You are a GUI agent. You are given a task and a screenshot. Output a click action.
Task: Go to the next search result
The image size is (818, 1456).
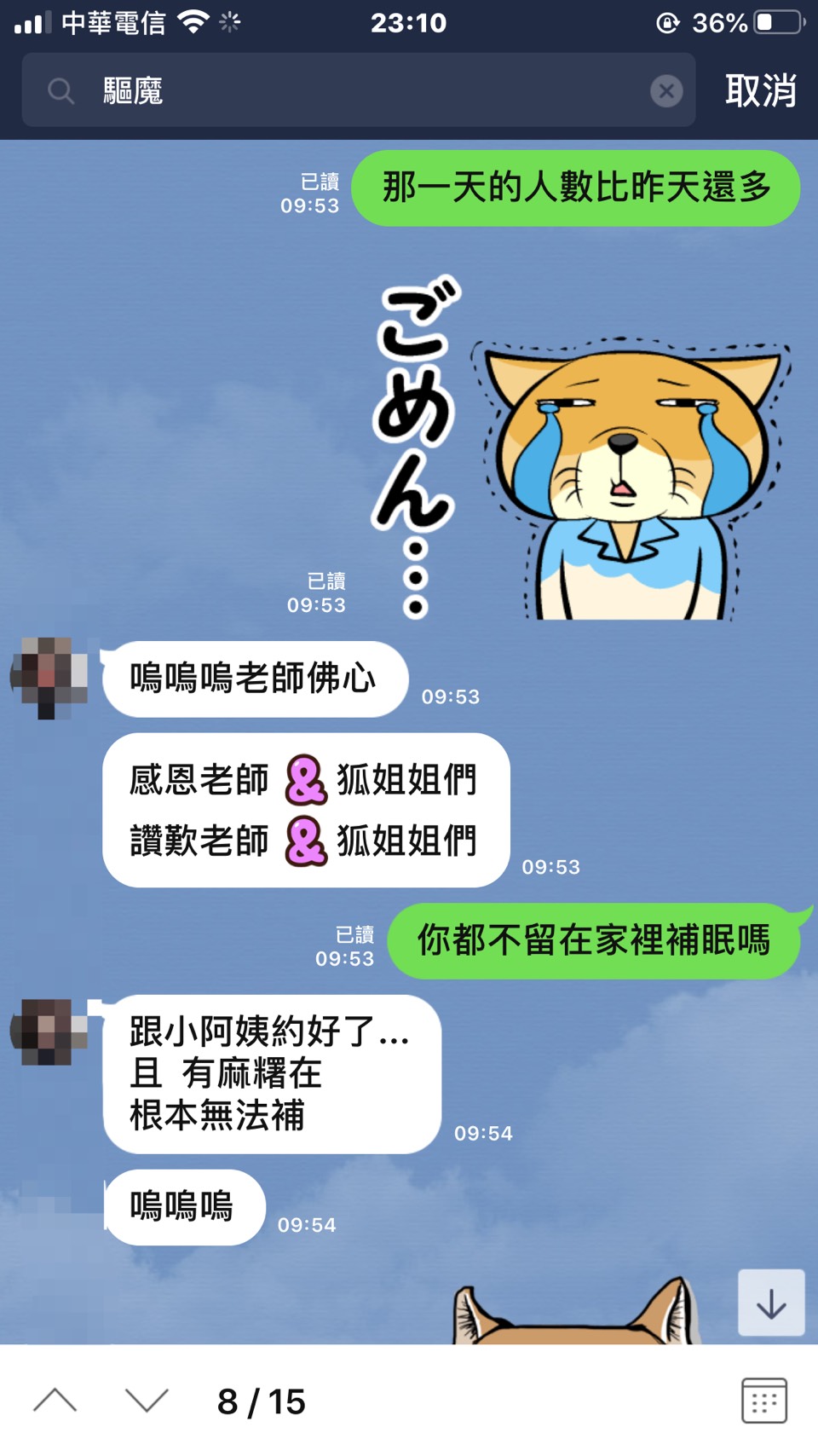[x=147, y=1401]
